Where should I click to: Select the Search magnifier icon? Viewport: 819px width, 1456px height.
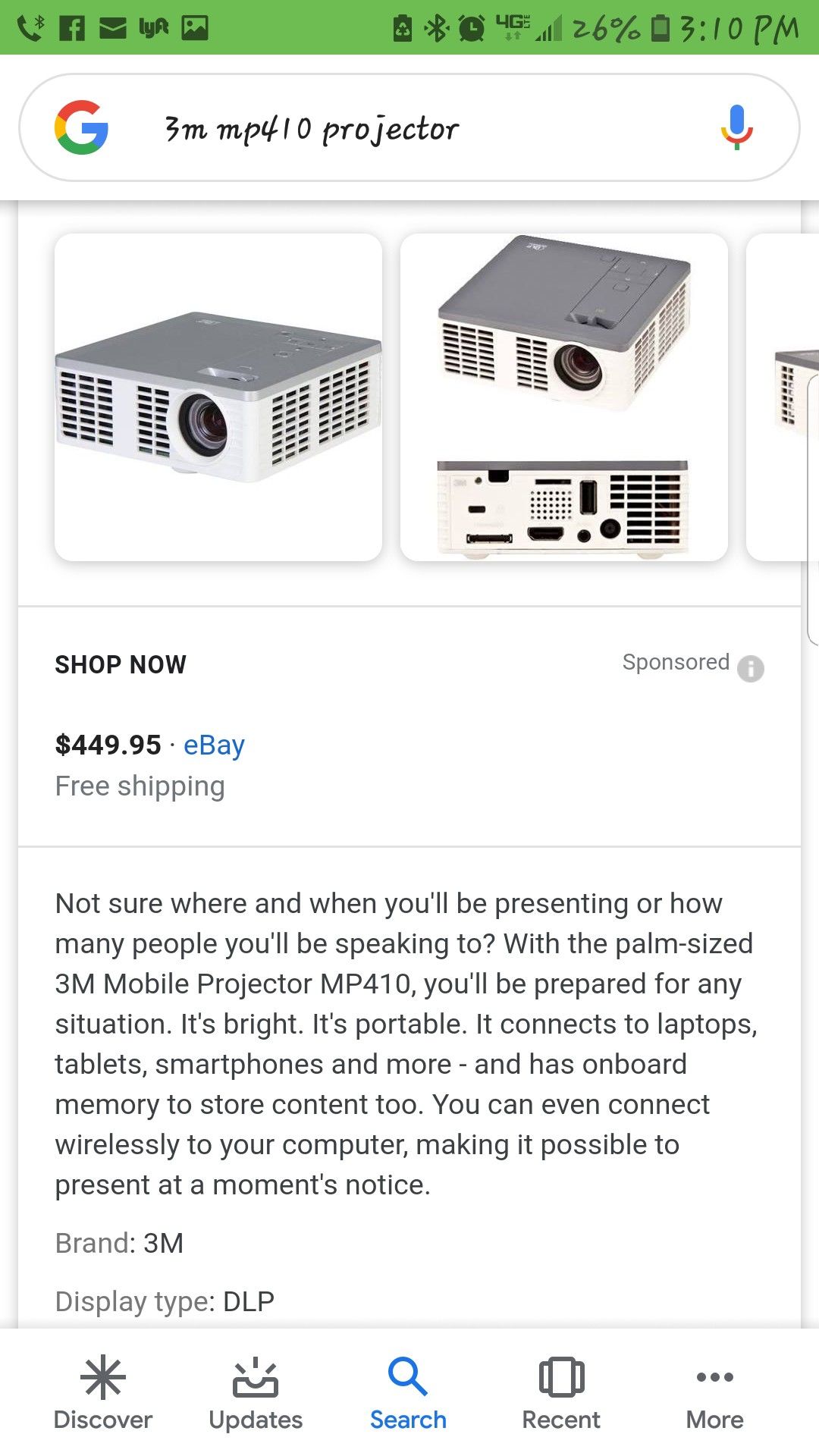[x=408, y=1376]
